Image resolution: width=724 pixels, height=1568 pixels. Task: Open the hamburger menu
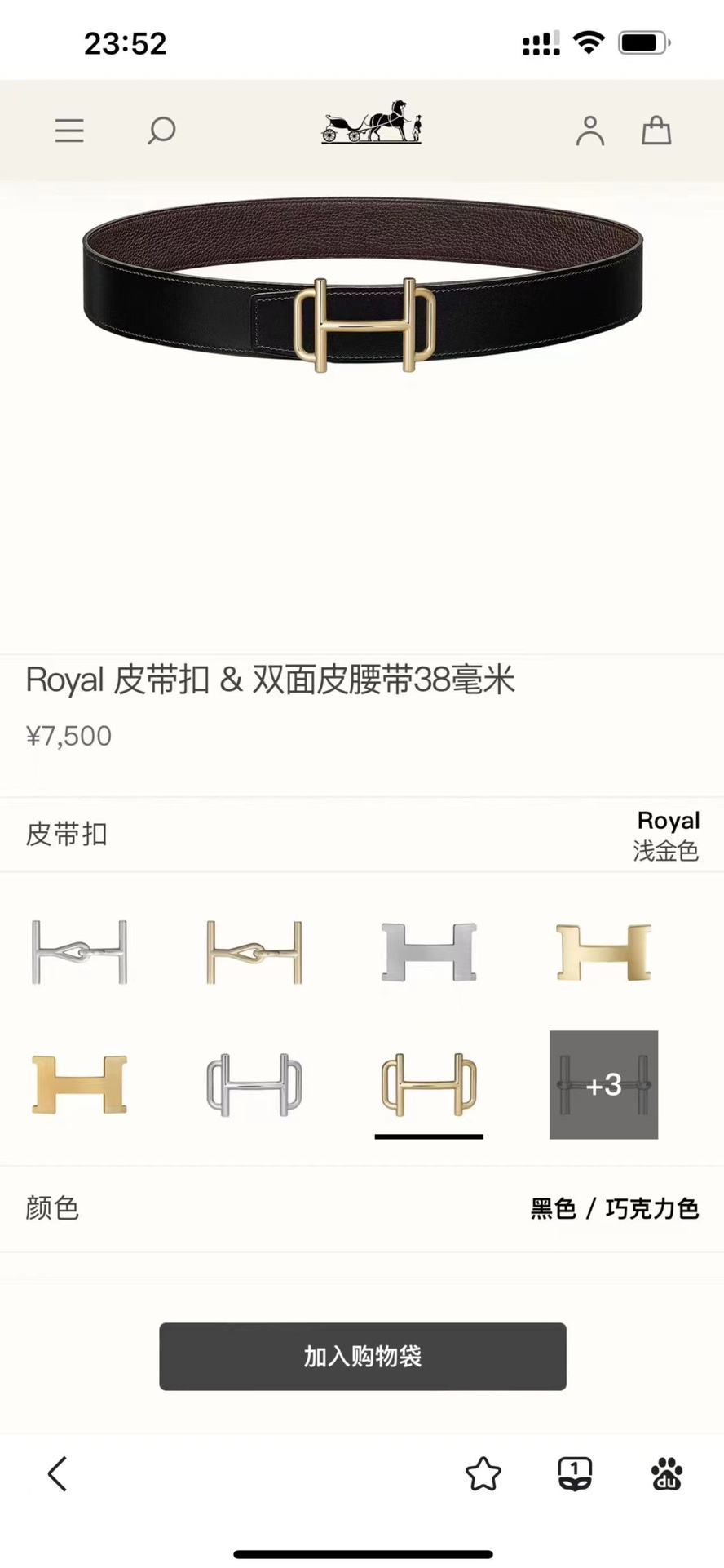click(69, 131)
